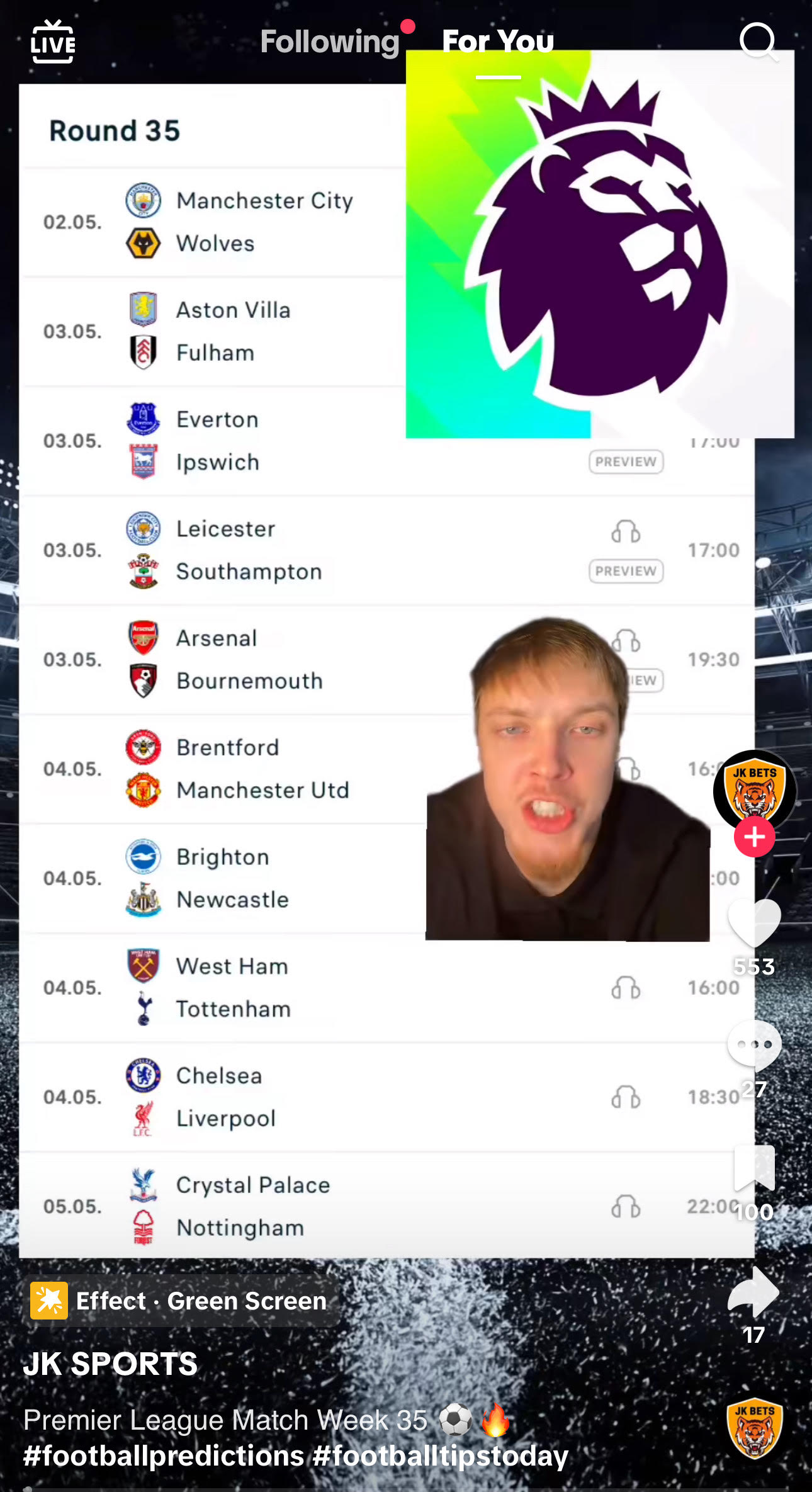Select the For You tab
Viewport: 812px width, 1492px height.
(x=498, y=42)
